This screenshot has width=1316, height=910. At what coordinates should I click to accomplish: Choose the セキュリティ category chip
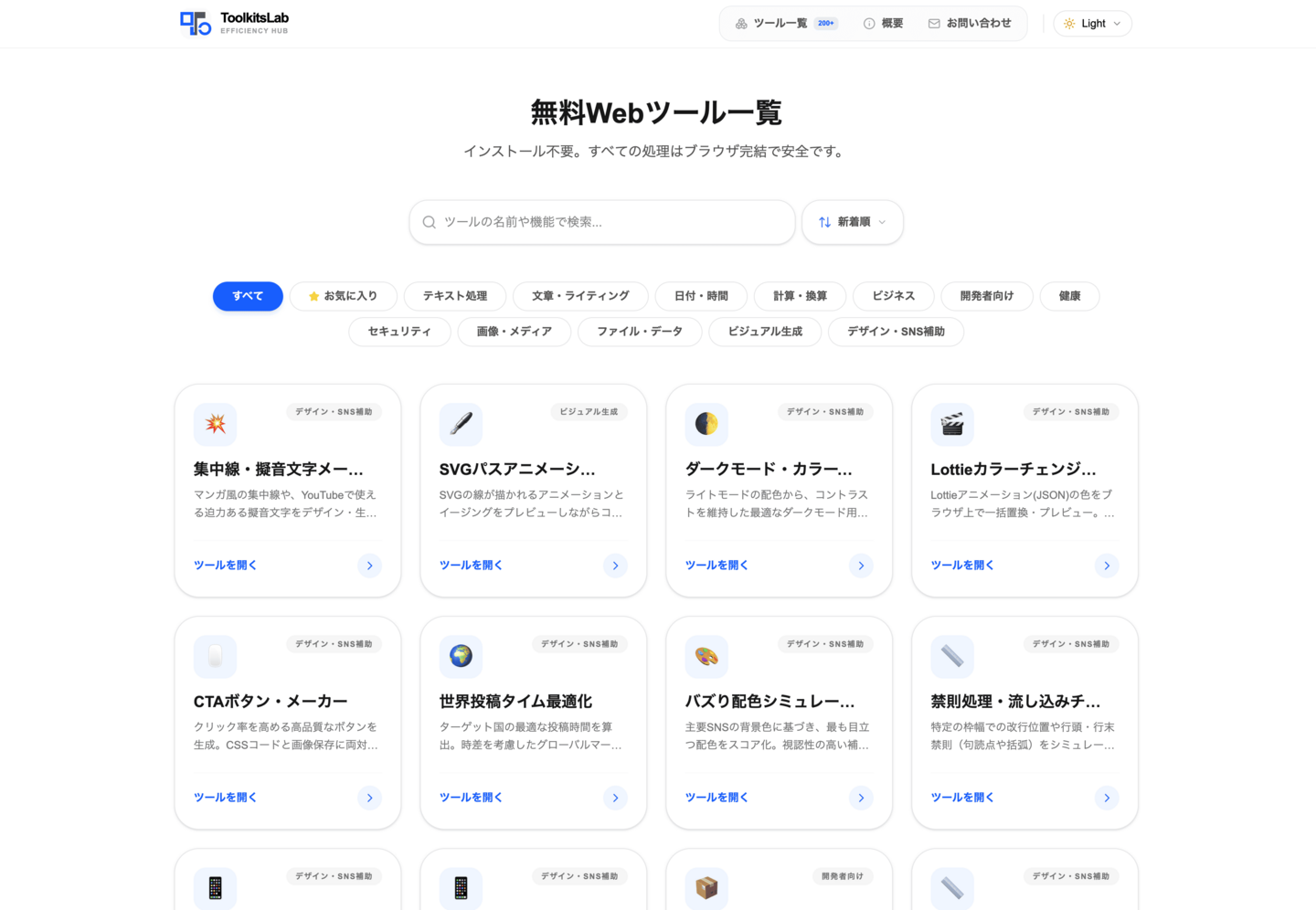coord(399,332)
